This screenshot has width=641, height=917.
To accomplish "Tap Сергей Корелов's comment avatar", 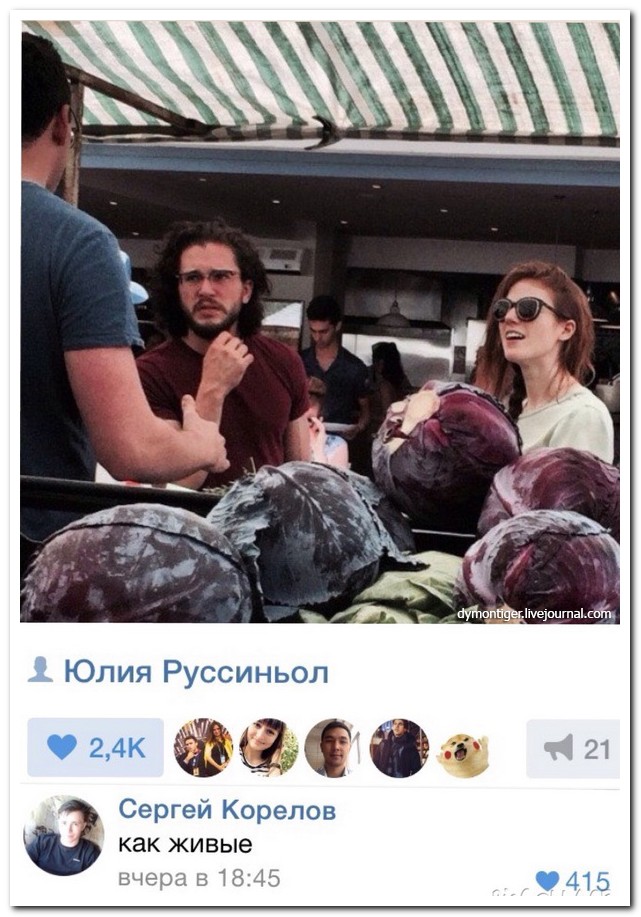I will click(64, 836).
